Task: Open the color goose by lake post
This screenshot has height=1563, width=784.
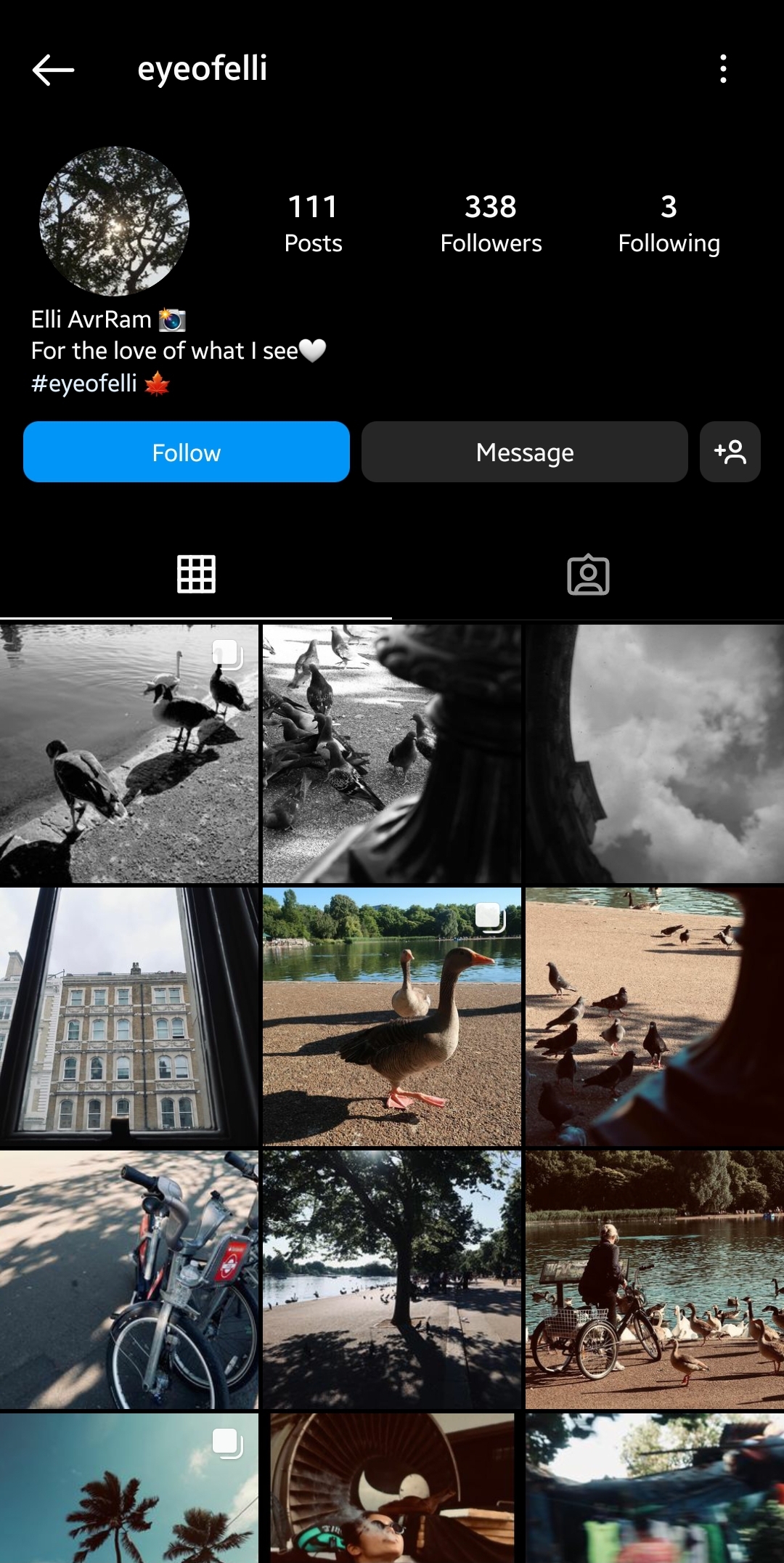Action: [391, 1017]
